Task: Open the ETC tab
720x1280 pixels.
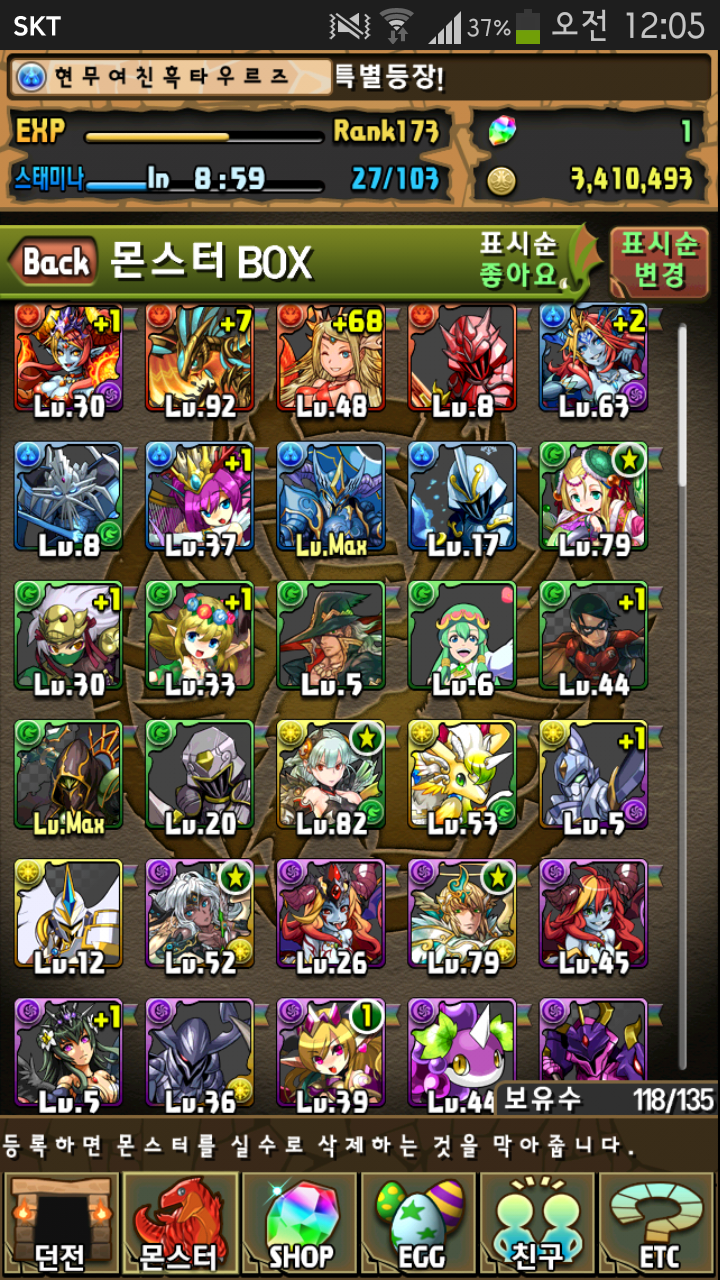Action: [658, 1224]
